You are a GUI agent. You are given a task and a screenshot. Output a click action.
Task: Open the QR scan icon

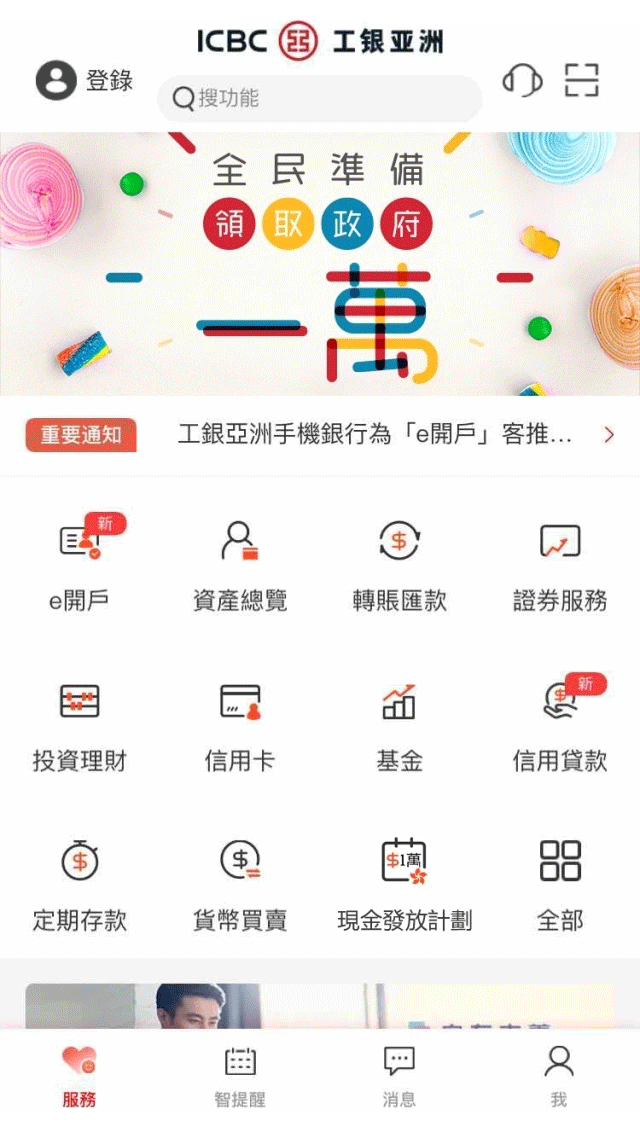tap(581, 80)
